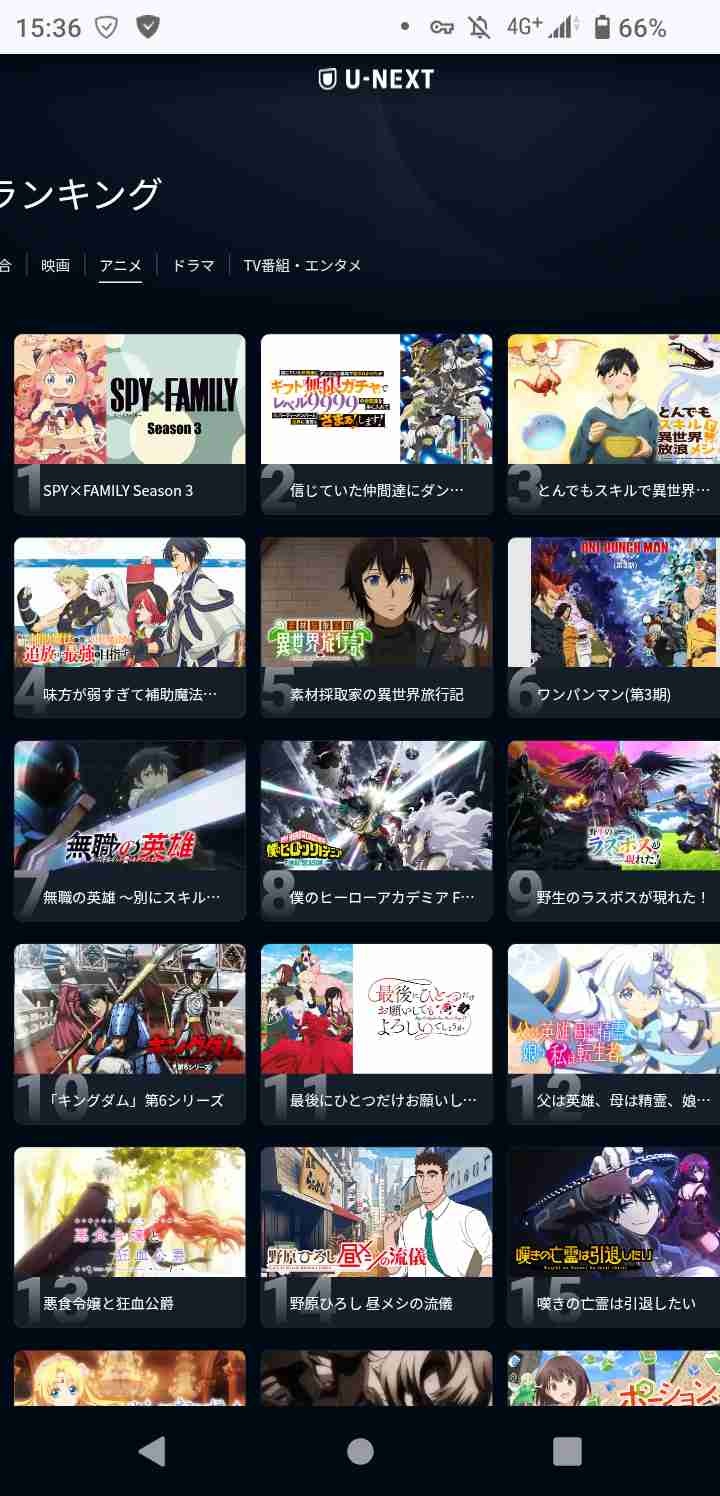View 素材採取家の異世界旅行記
The height and width of the screenshot is (1496, 720).
click(376, 626)
